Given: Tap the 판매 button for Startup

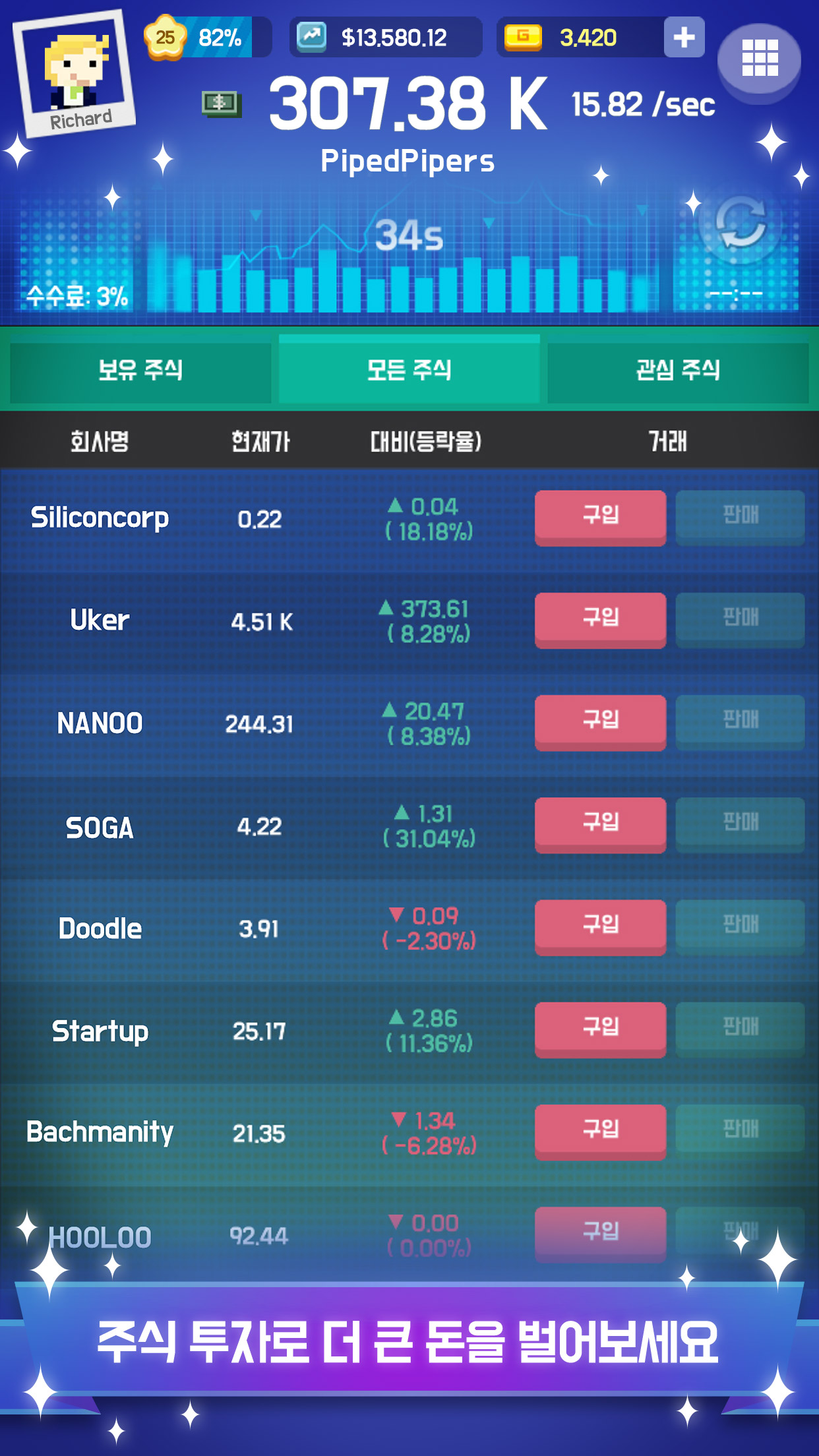Looking at the screenshot, I should 740,1029.
